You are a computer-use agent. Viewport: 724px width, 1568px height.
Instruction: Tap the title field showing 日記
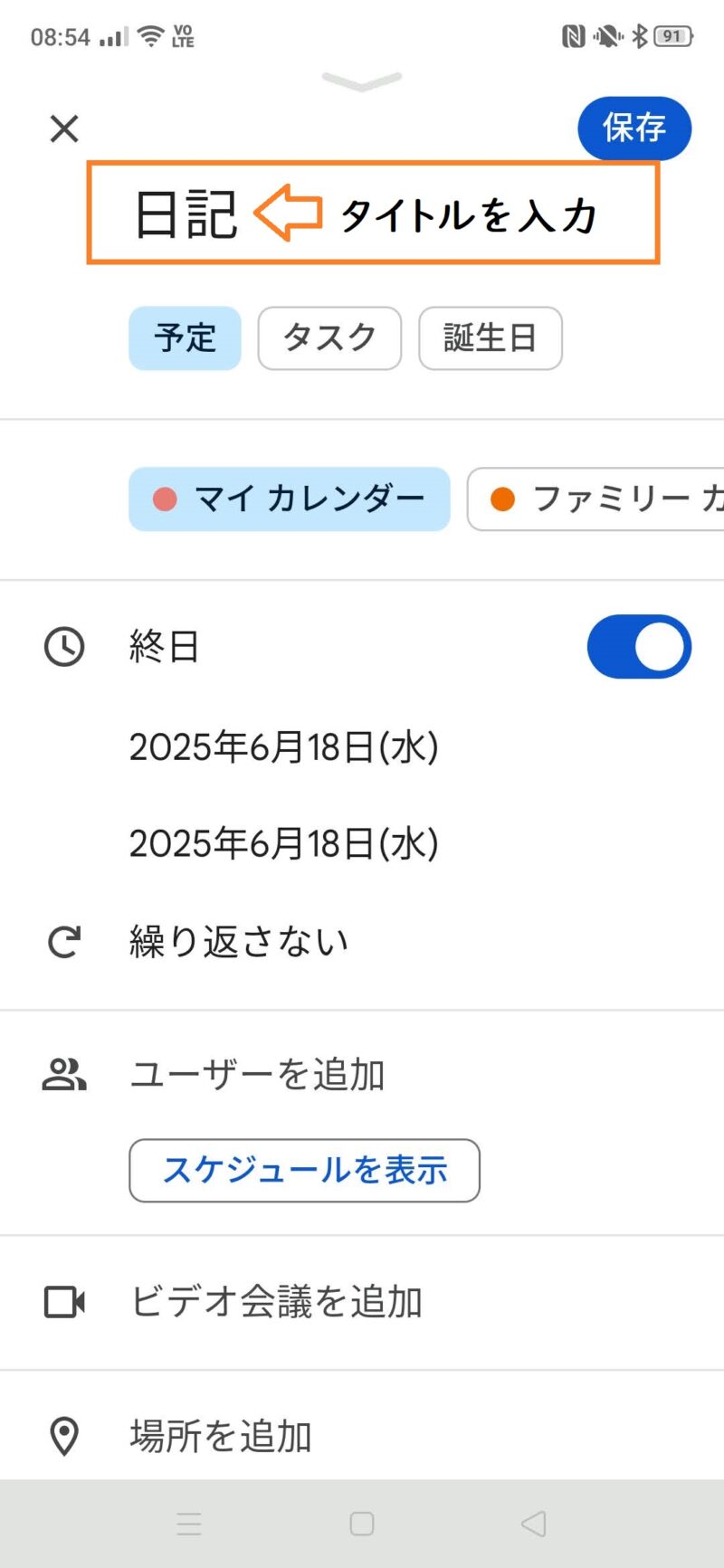(373, 213)
